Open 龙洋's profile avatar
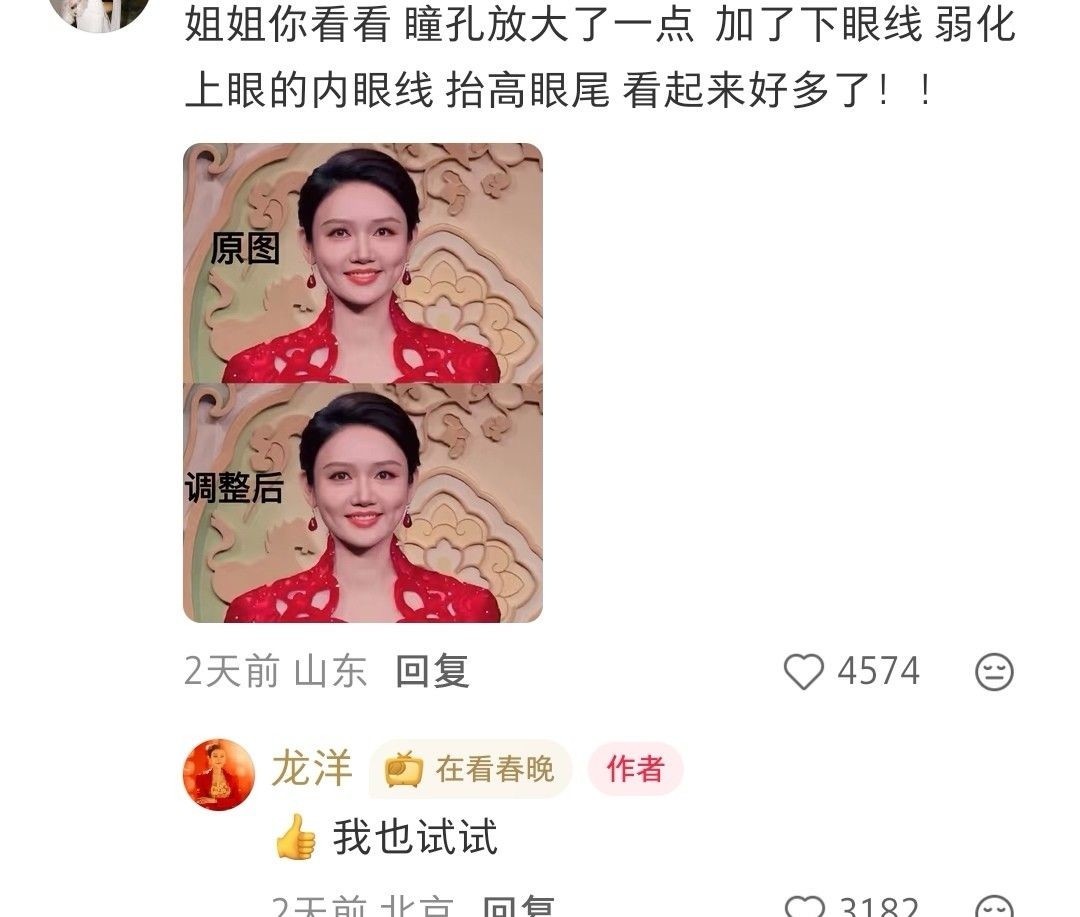The width and height of the screenshot is (1080, 917). point(218,774)
